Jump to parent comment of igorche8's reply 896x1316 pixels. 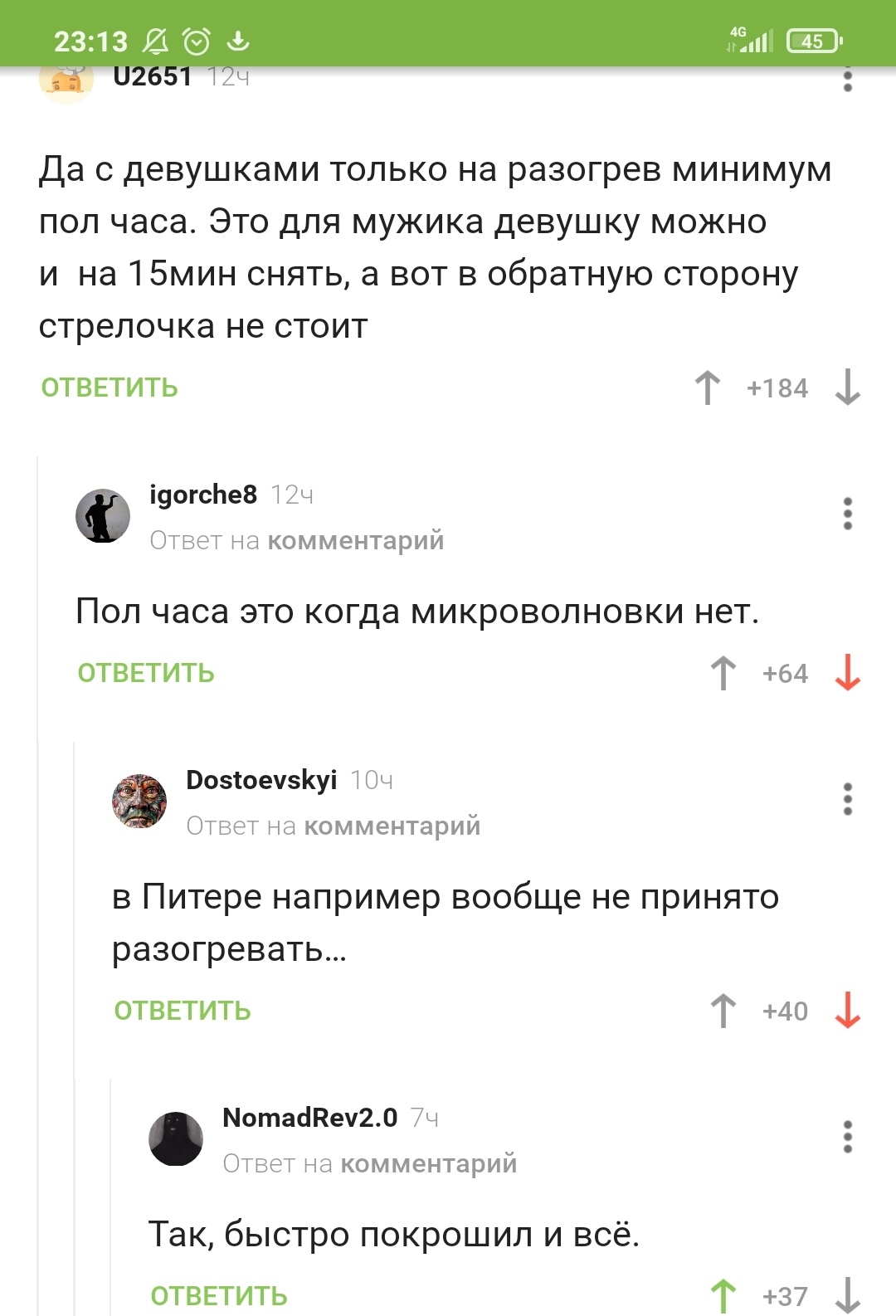click(x=355, y=541)
